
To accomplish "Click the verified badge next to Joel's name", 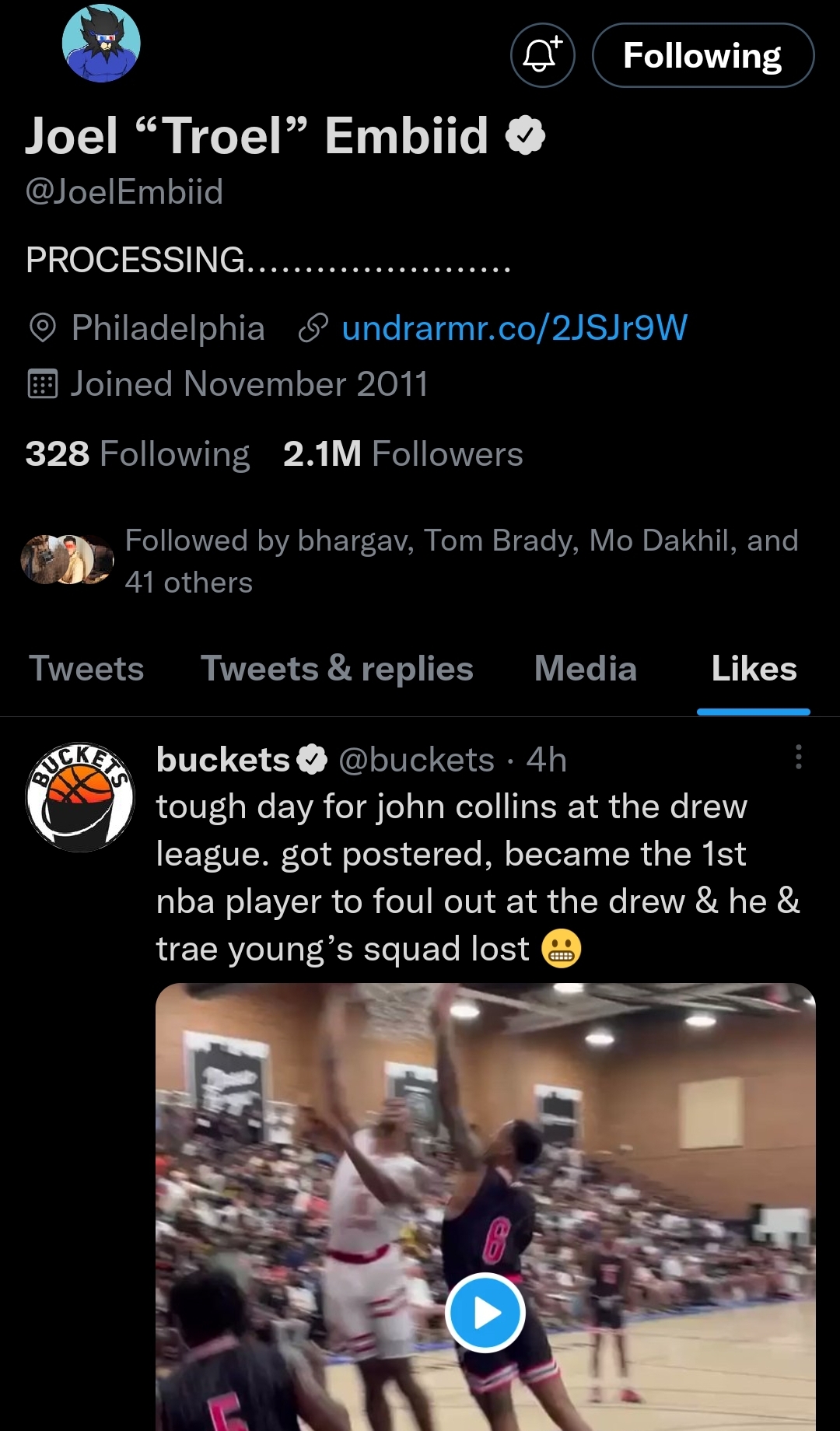I will pyautogui.click(x=526, y=134).
